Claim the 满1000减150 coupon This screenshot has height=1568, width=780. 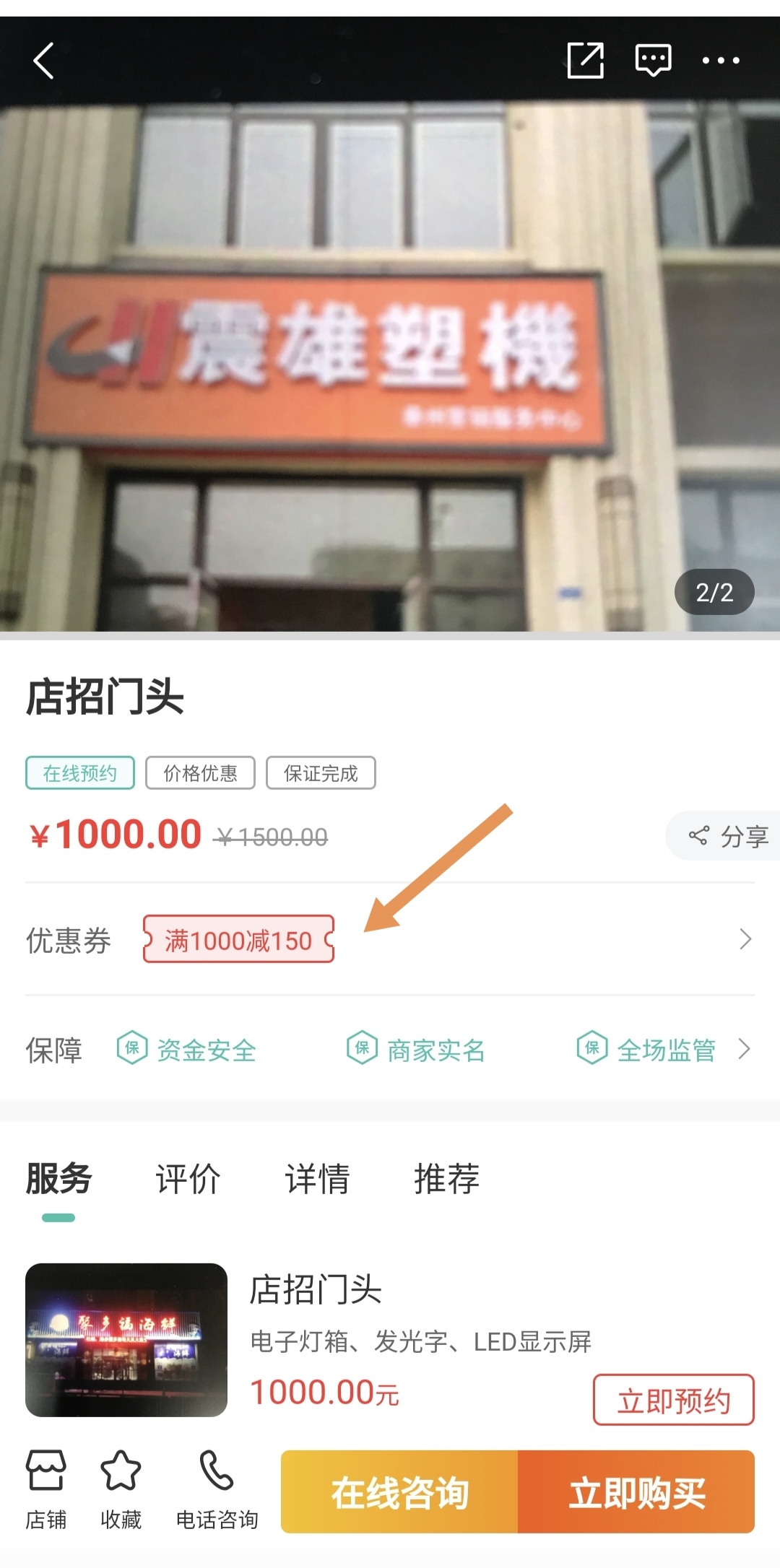(x=238, y=940)
